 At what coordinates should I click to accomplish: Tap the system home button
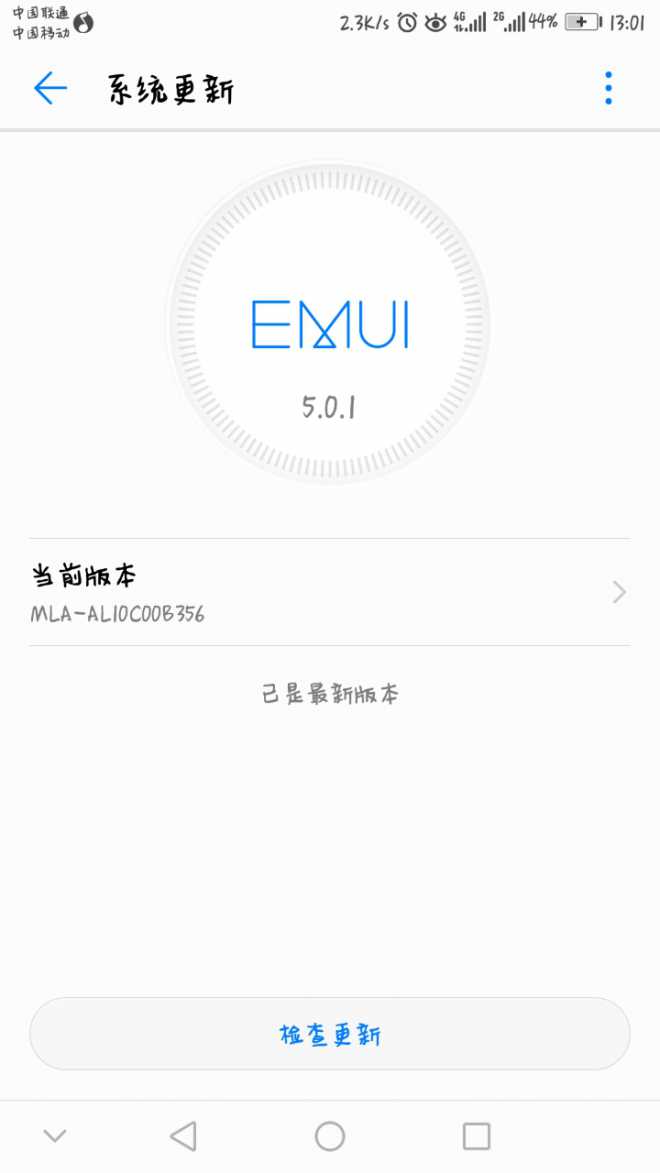(330, 1135)
